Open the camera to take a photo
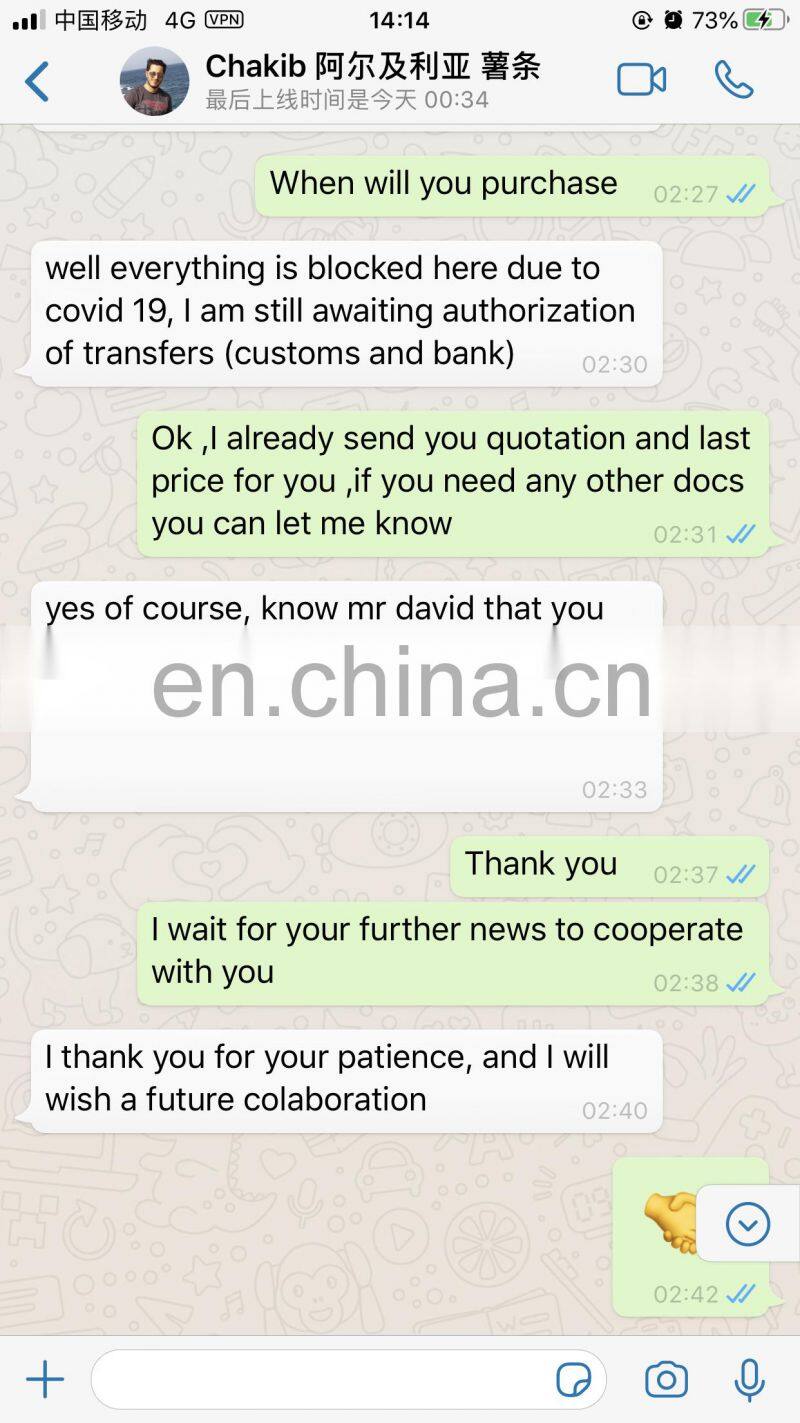The image size is (800, 1423). click(x=666, y=1380)
